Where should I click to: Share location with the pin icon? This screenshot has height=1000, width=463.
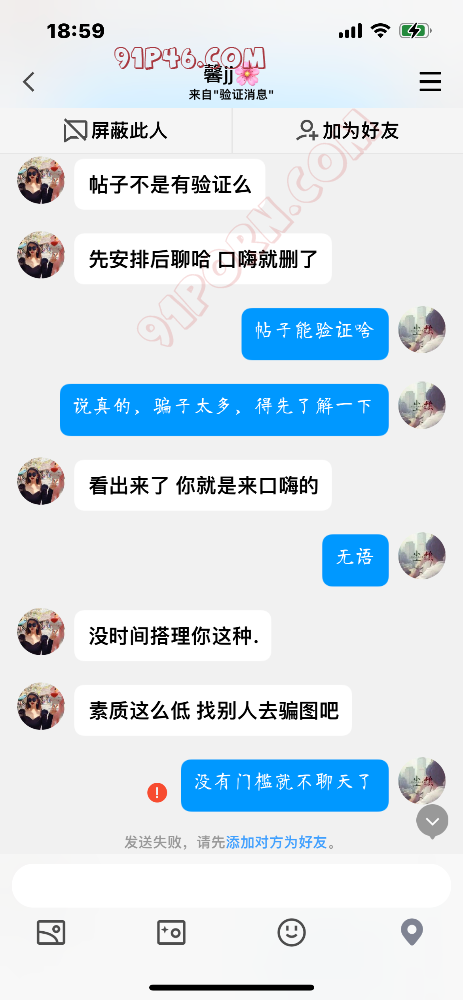click(411, 932)
